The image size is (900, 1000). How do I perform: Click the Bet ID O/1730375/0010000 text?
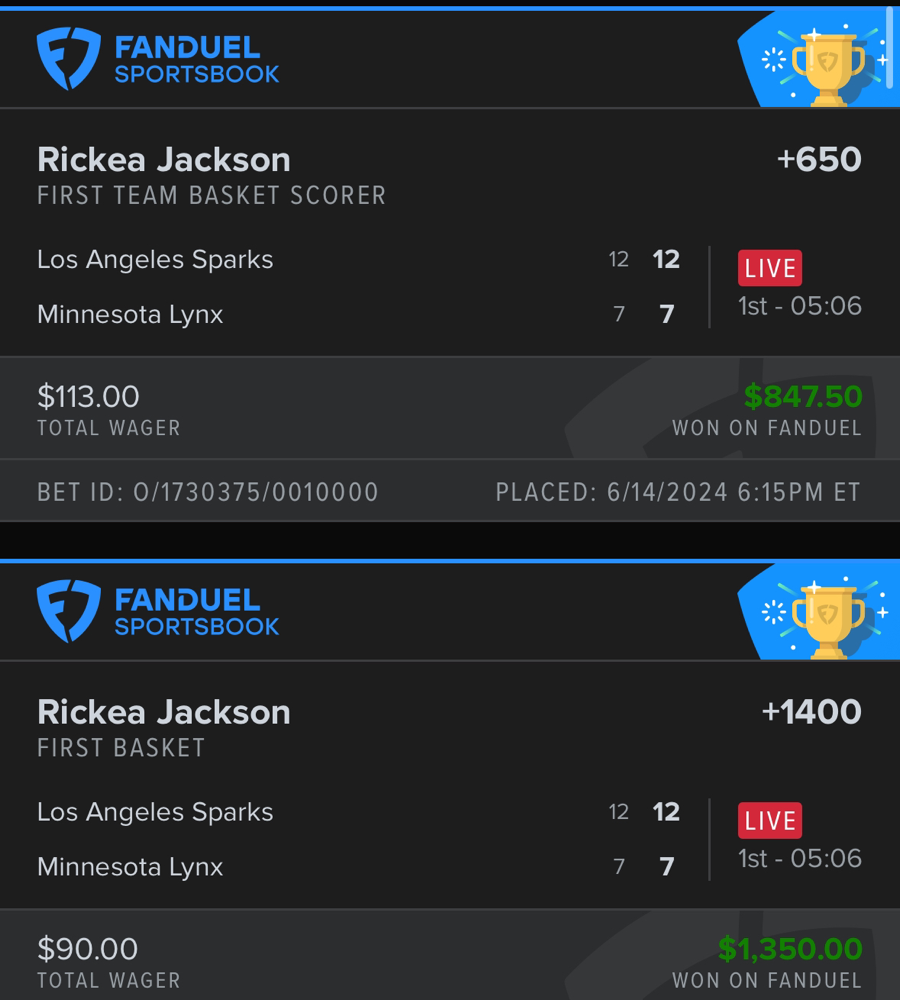[x=208, y=492]
